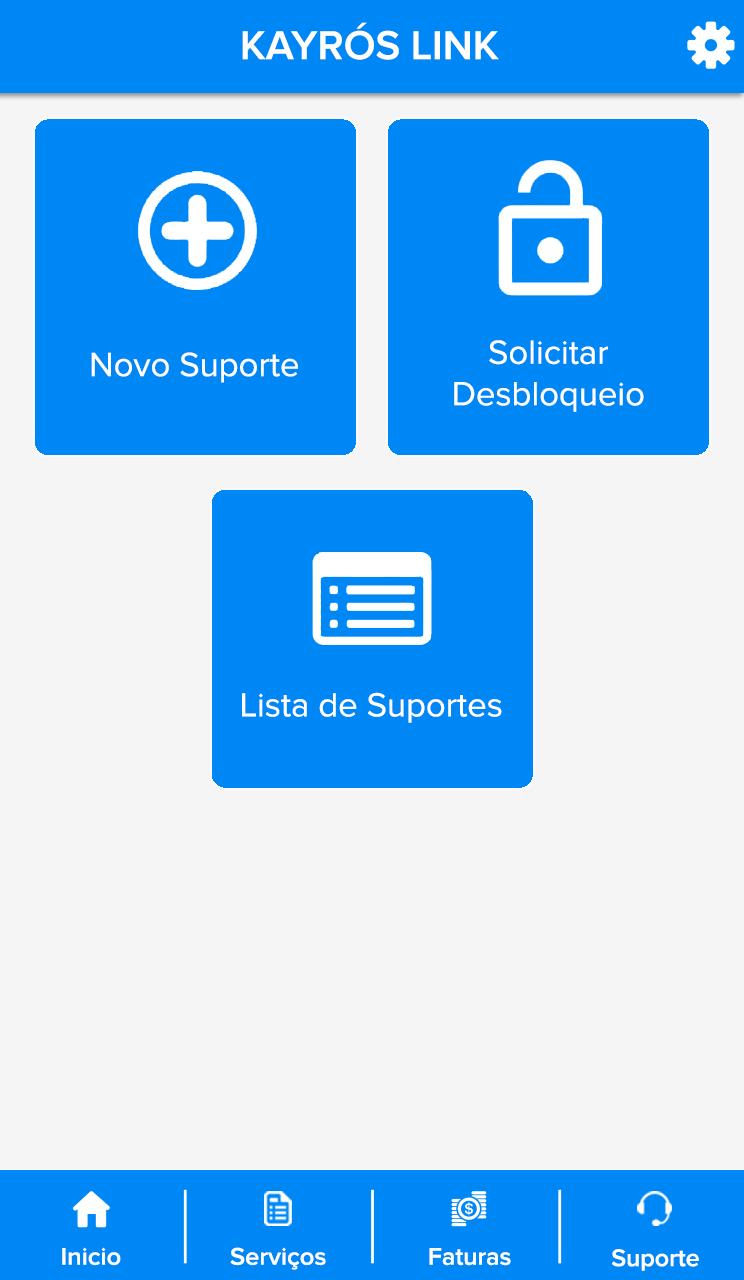Image resolution: width=744 pixels, height=1280 pixels.
Task: Switch to the Serviços tab
Action: tap(278, 1228)
